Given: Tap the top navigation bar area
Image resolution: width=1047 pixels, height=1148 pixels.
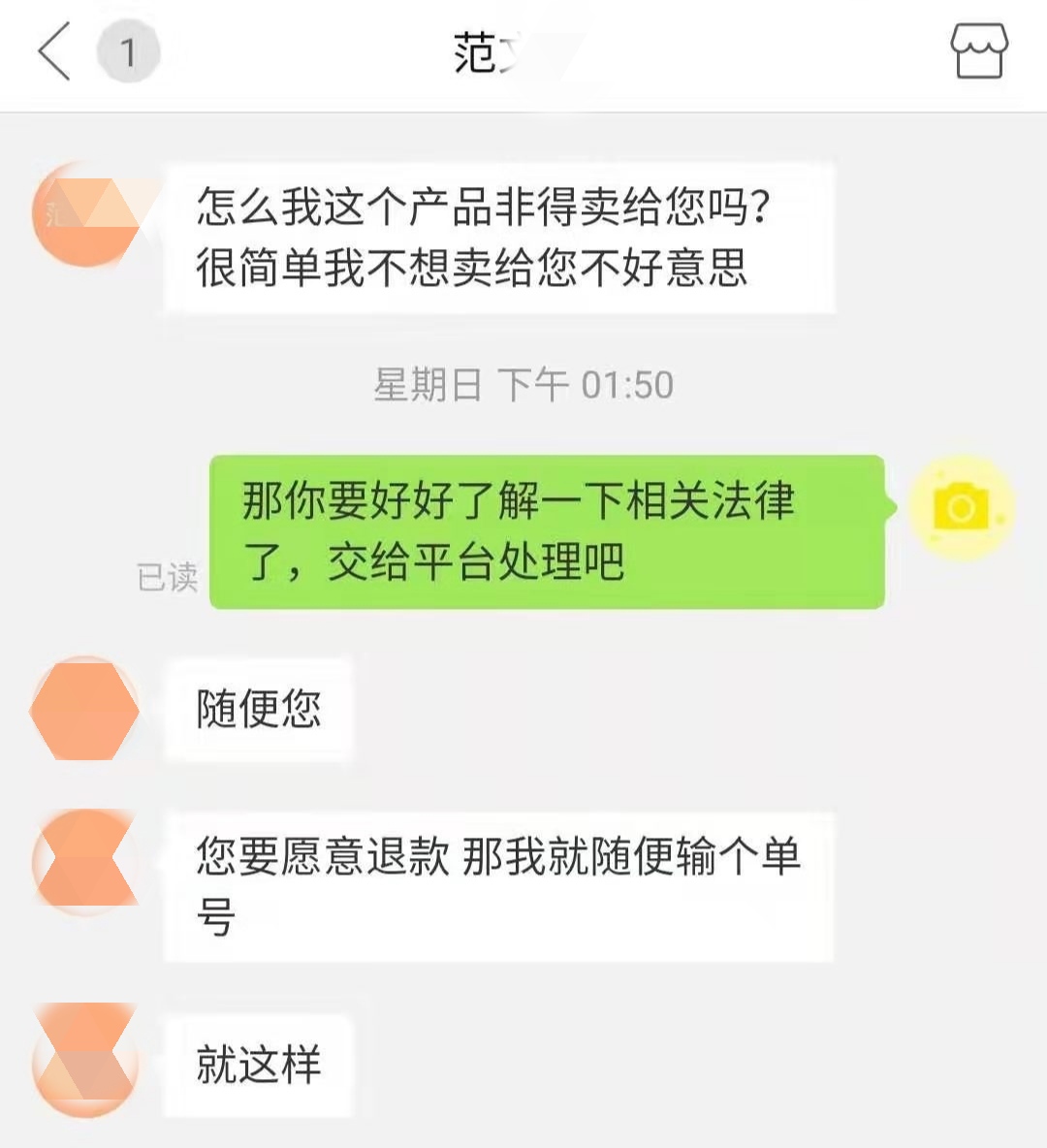Looking at the screenshot, I should [523, 53].
